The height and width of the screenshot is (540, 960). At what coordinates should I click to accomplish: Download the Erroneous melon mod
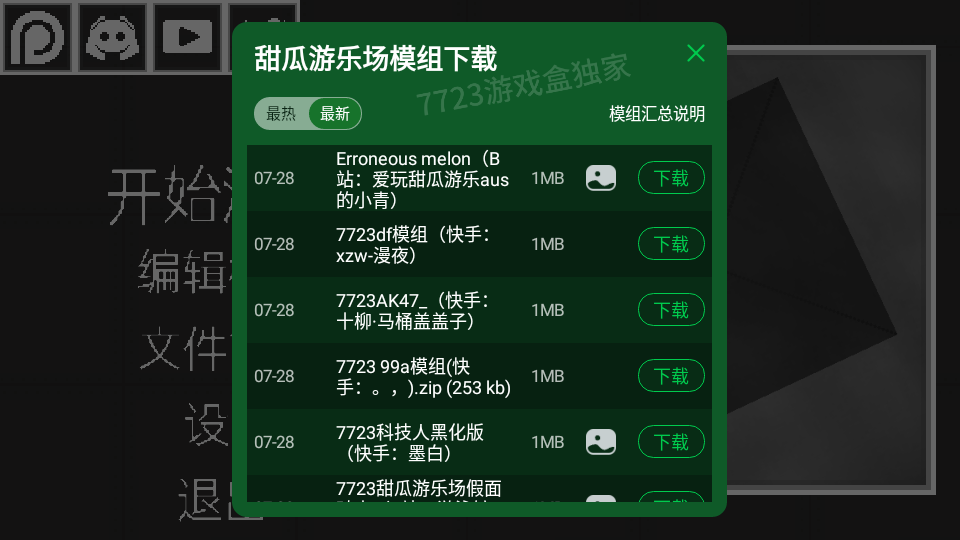pyautogui.click(x=671, y=178)
